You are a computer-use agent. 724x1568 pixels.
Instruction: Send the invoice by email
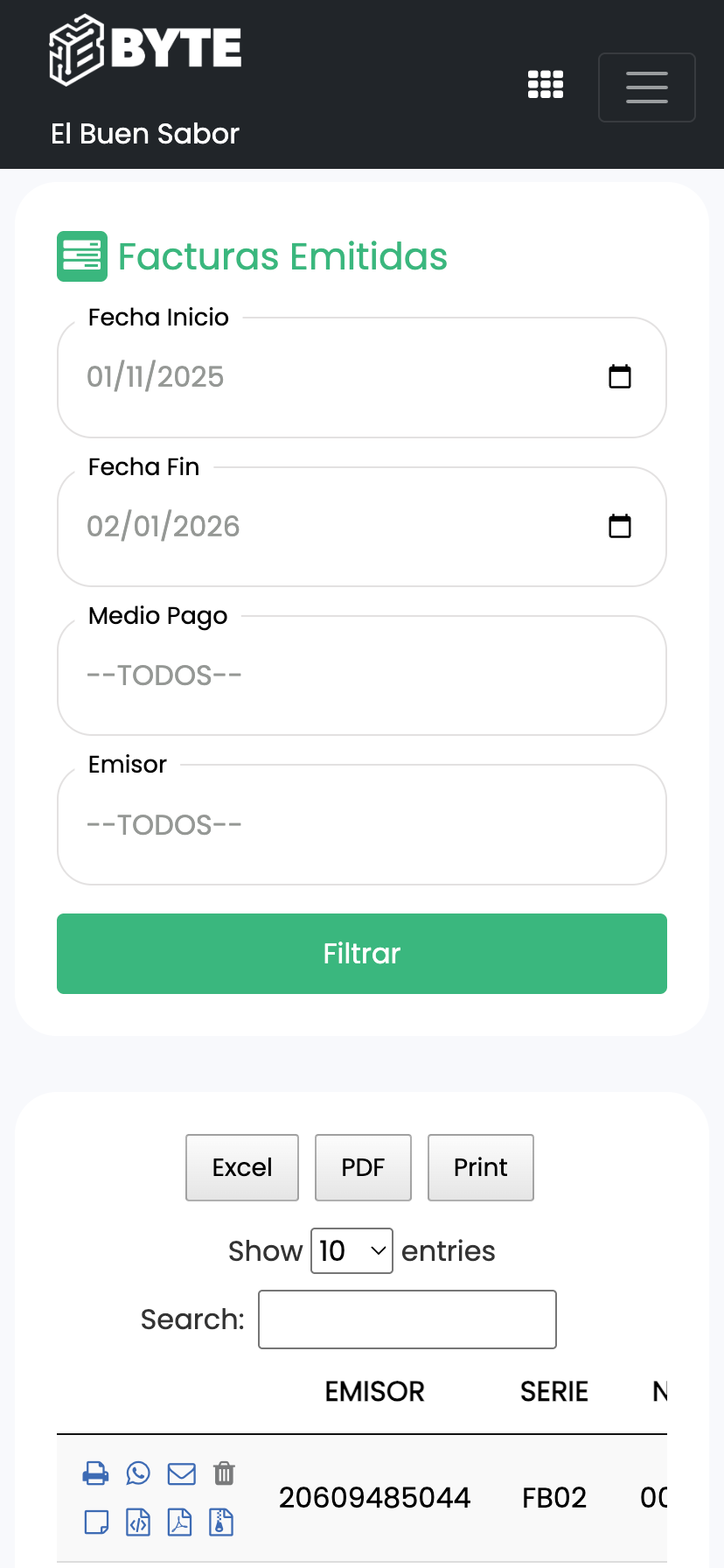181,1473
